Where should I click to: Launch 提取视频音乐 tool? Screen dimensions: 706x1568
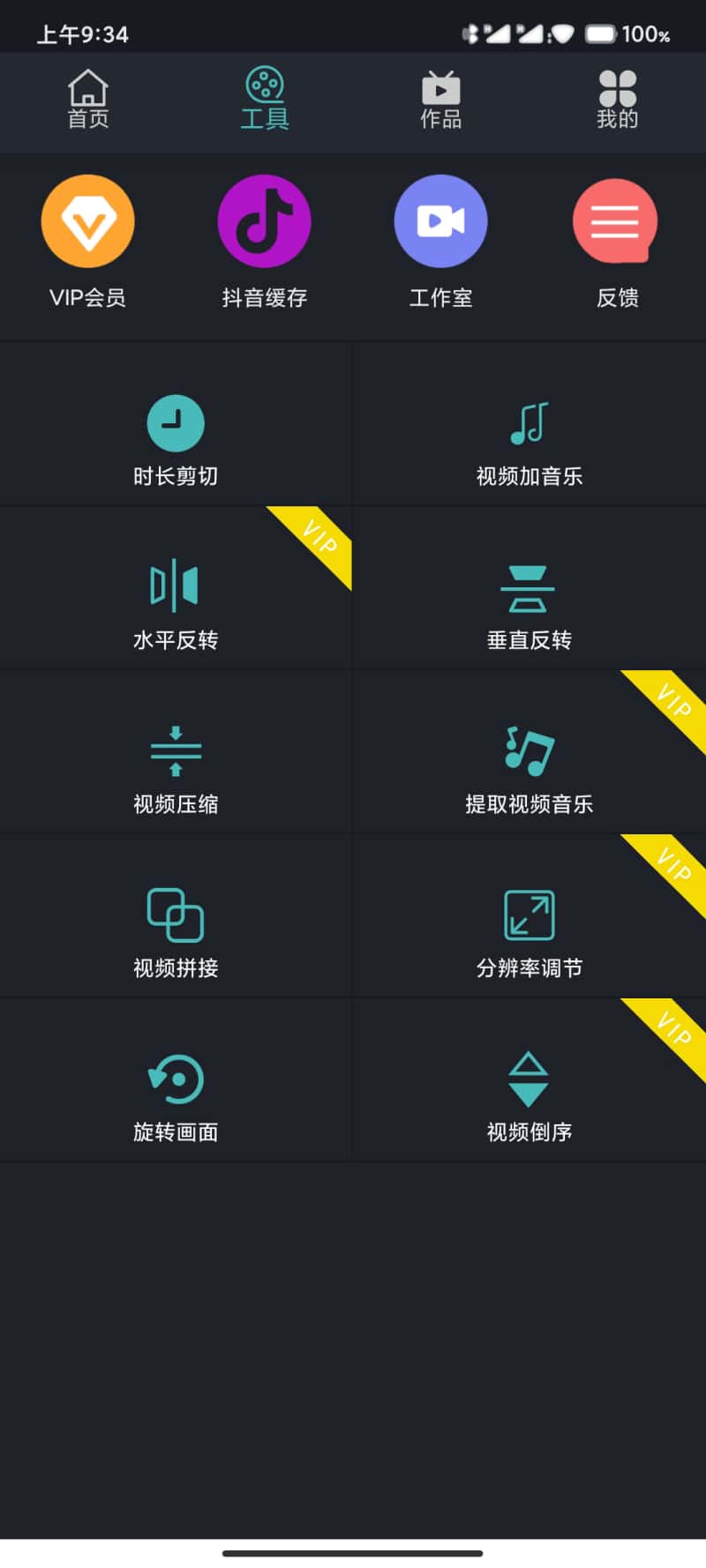529,766
